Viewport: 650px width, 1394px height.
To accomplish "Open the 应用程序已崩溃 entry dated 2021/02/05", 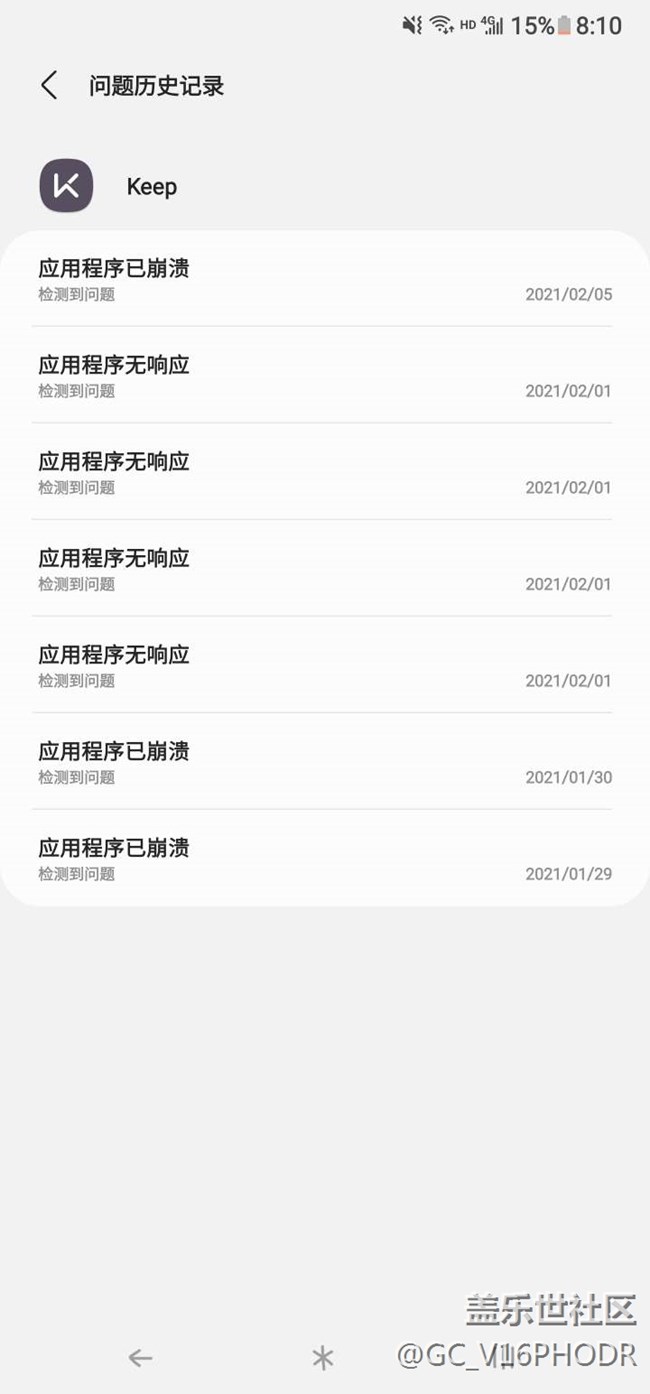I will [x=324, y=279].
